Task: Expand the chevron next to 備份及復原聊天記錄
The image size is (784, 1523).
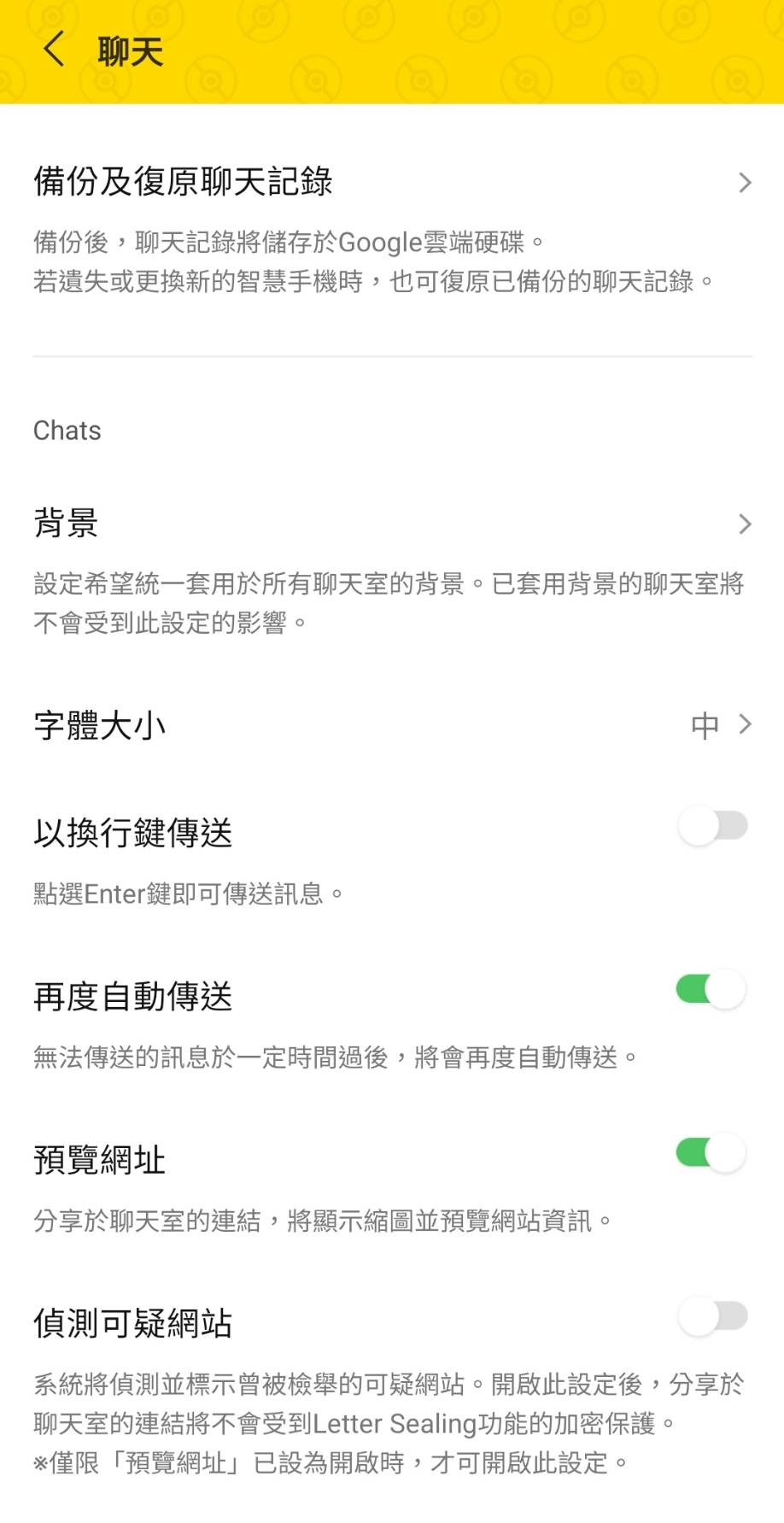Action: 745,182
